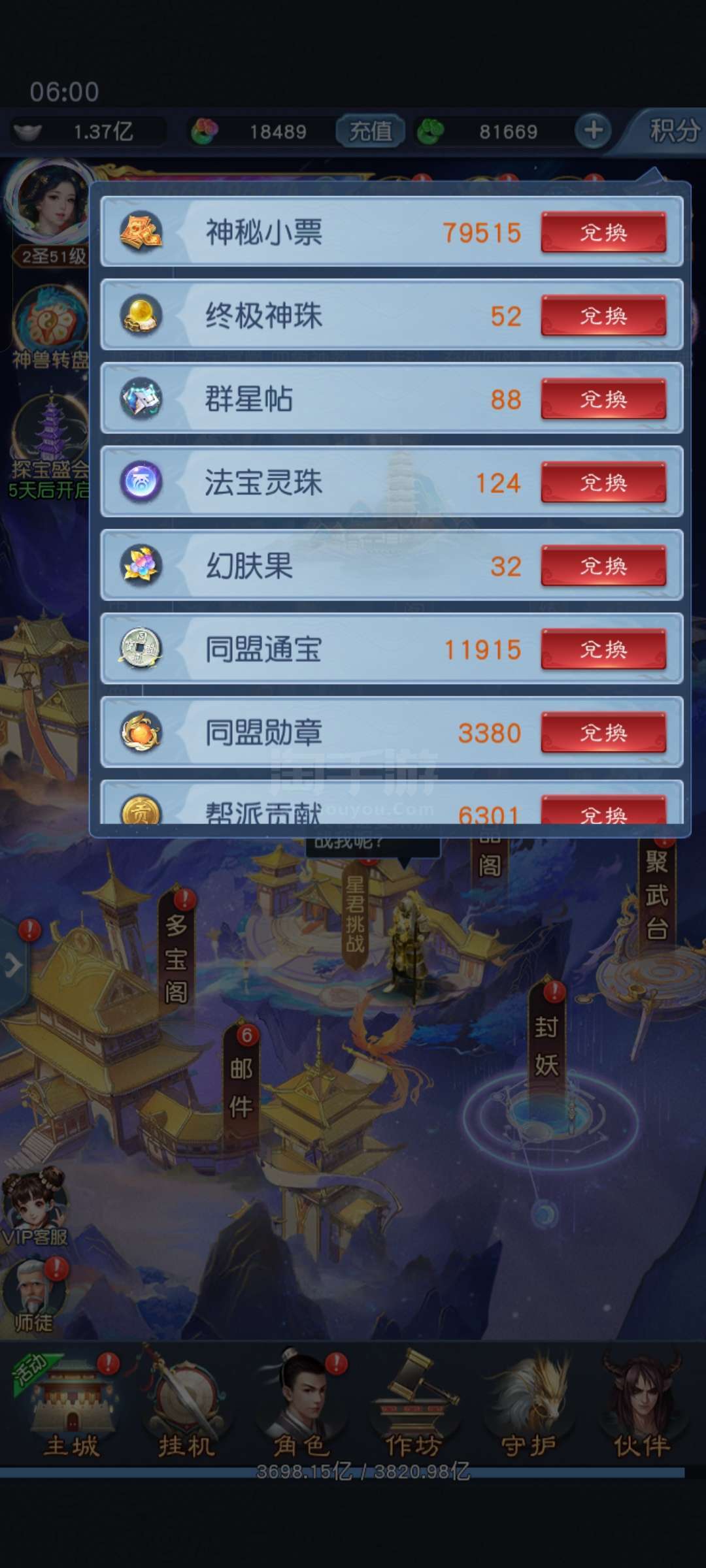Exchange 幻肤果 using 兑换
The width and height of the screenshot is (706, 1568).
pyautogui.click(x=603, y=566)
